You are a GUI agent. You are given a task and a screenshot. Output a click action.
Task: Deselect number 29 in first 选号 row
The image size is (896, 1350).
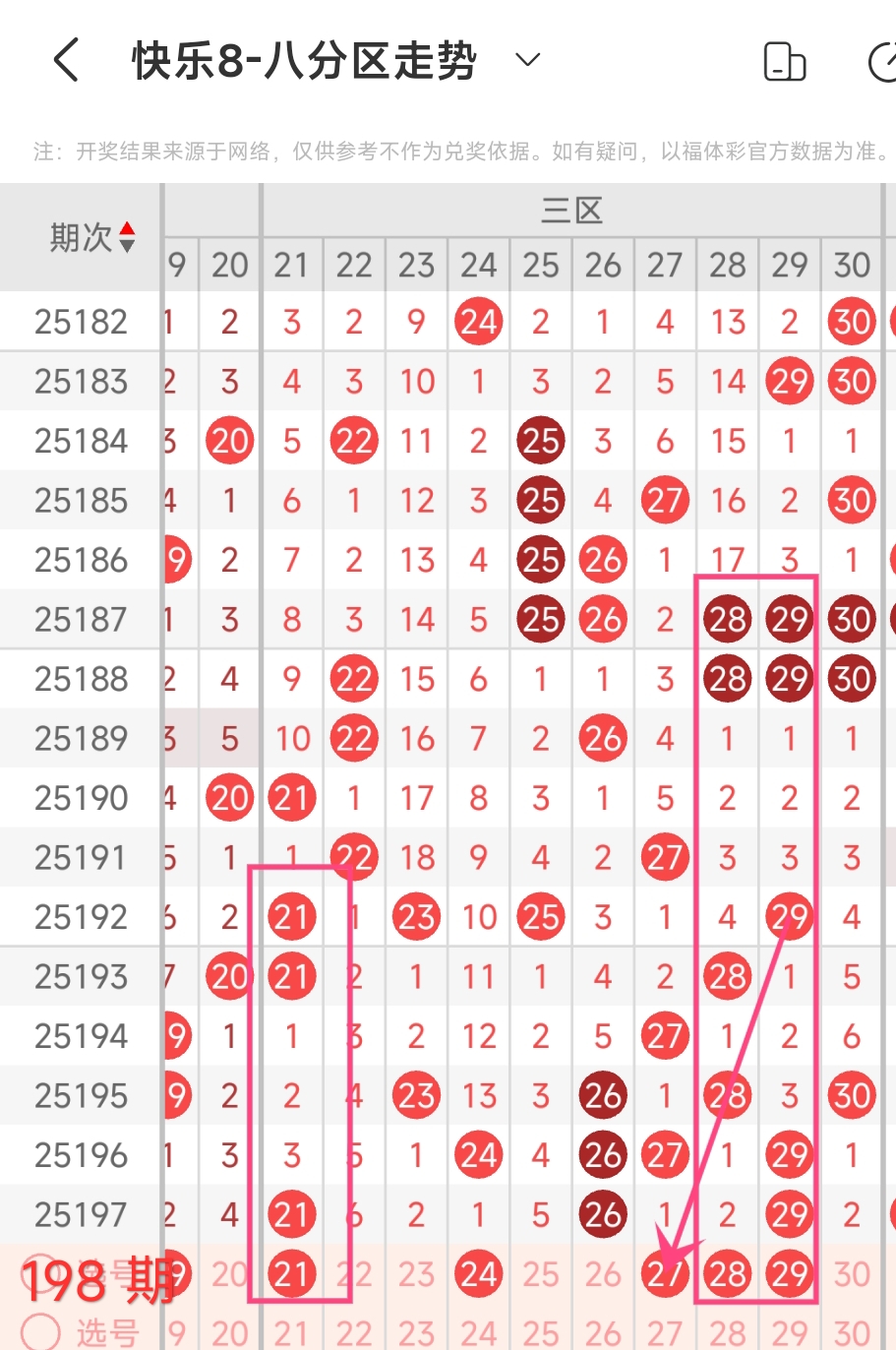(x=790, y=1274)
